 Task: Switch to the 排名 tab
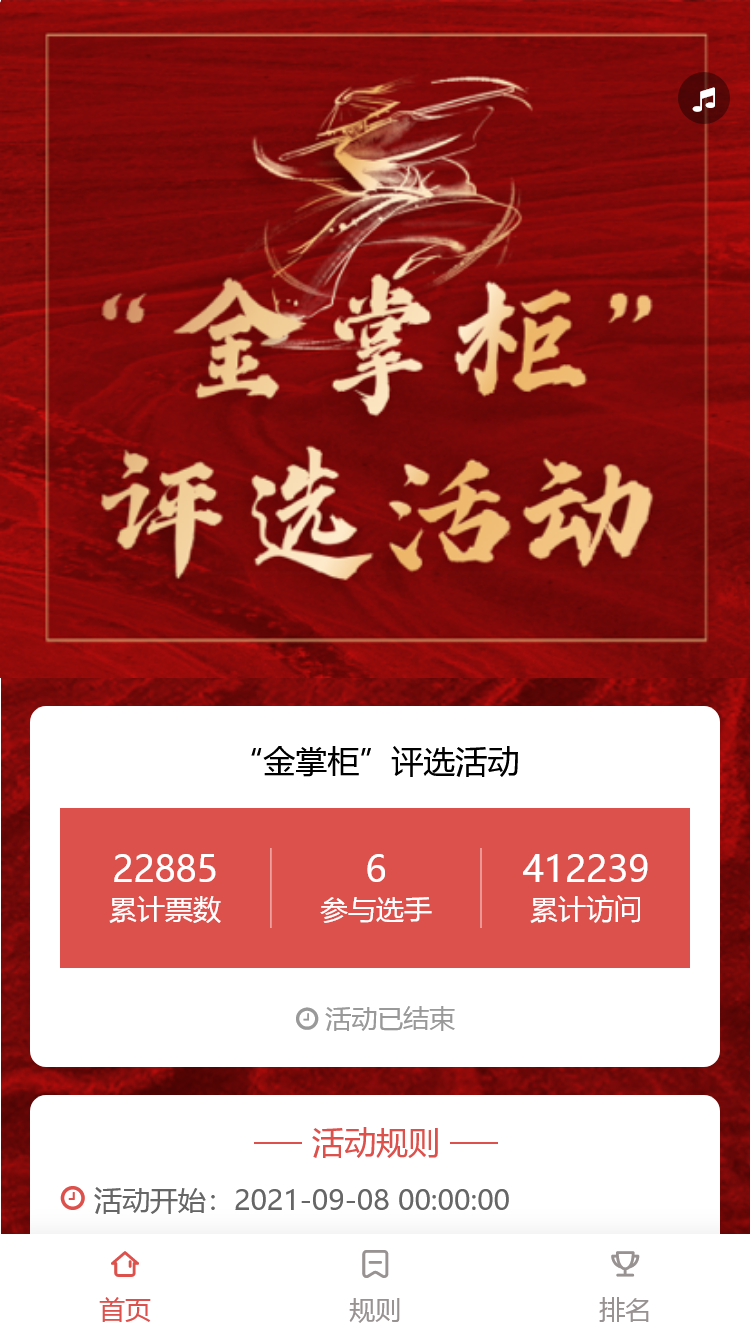(x=625, y=1285)
